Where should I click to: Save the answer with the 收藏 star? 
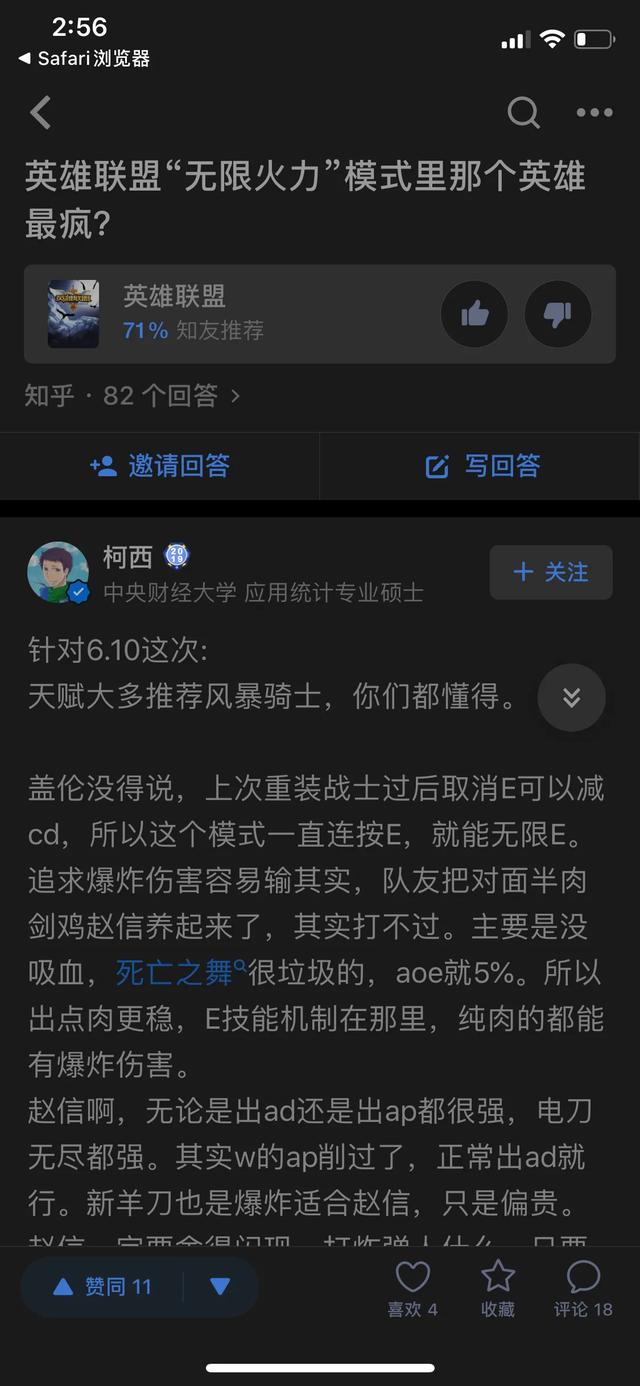[498, 1288]
